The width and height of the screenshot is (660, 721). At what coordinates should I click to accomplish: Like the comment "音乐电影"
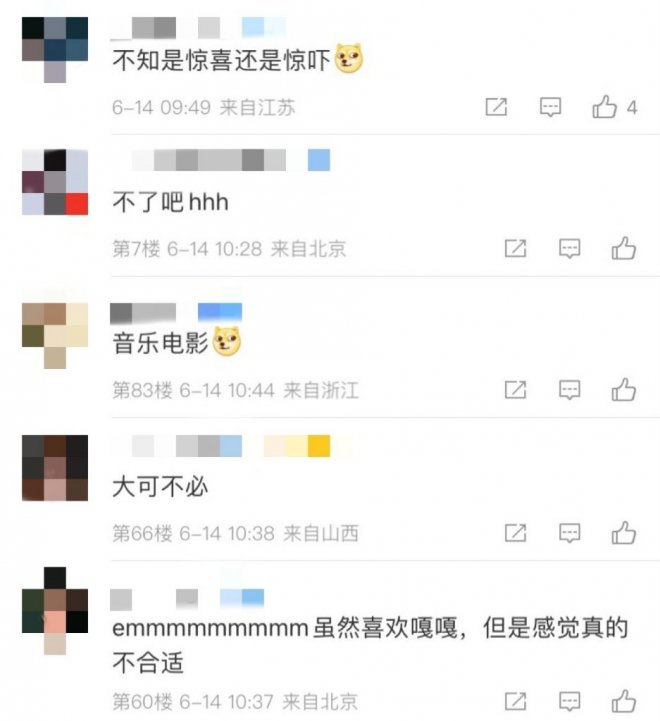click(x=624, y=390)
